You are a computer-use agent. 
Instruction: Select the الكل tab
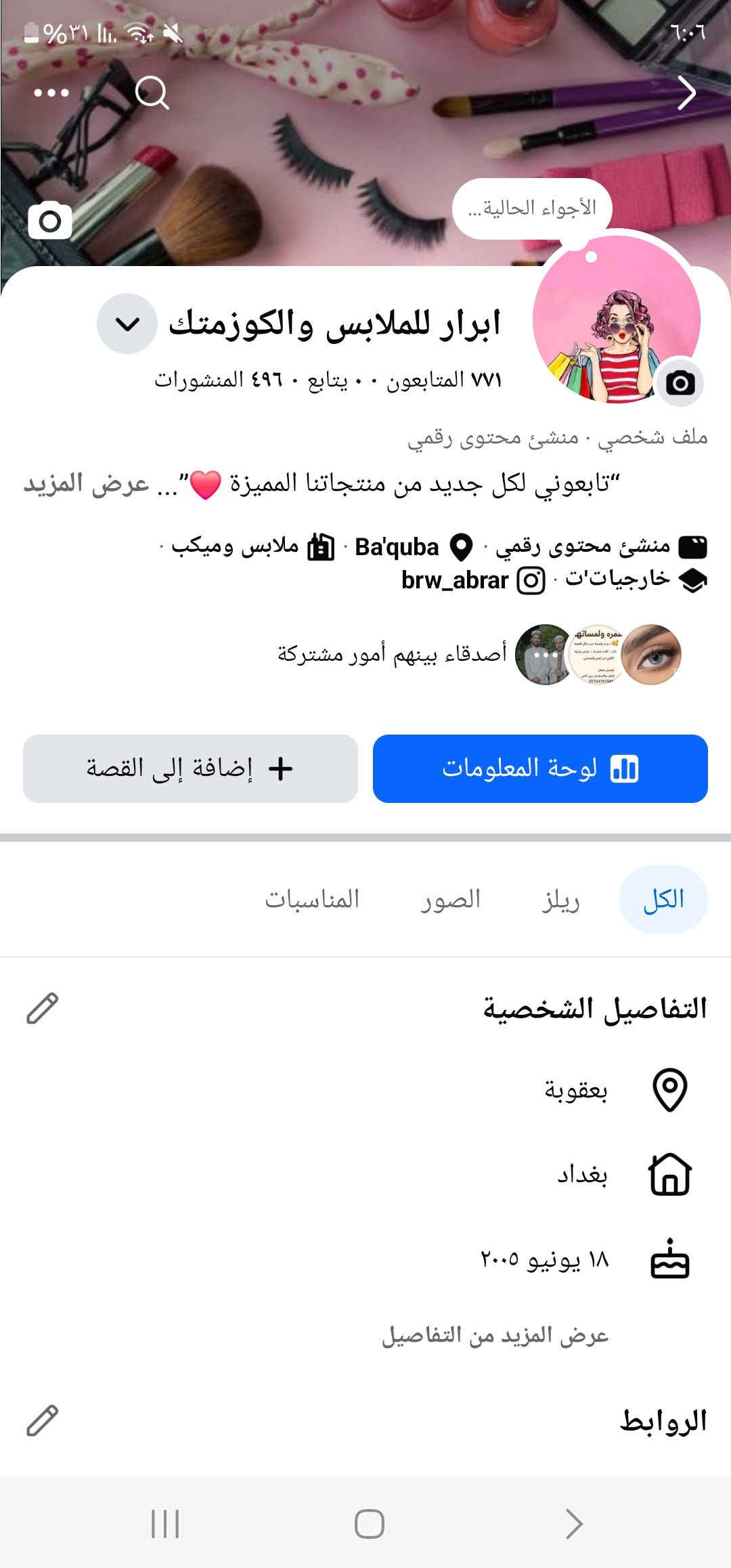663,900
